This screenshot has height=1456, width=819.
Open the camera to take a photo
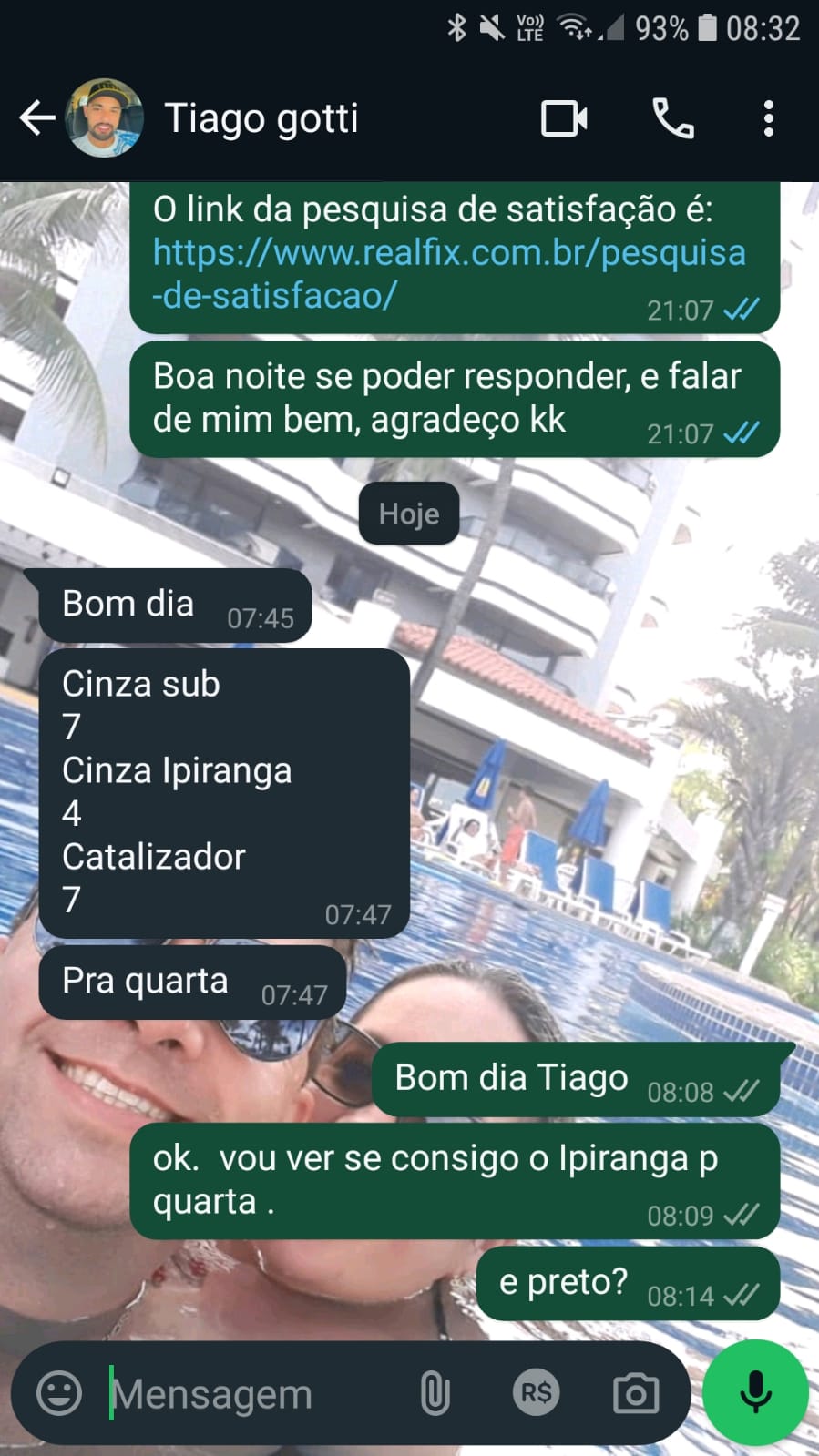pyautogui.click(x=636, y=1393)
